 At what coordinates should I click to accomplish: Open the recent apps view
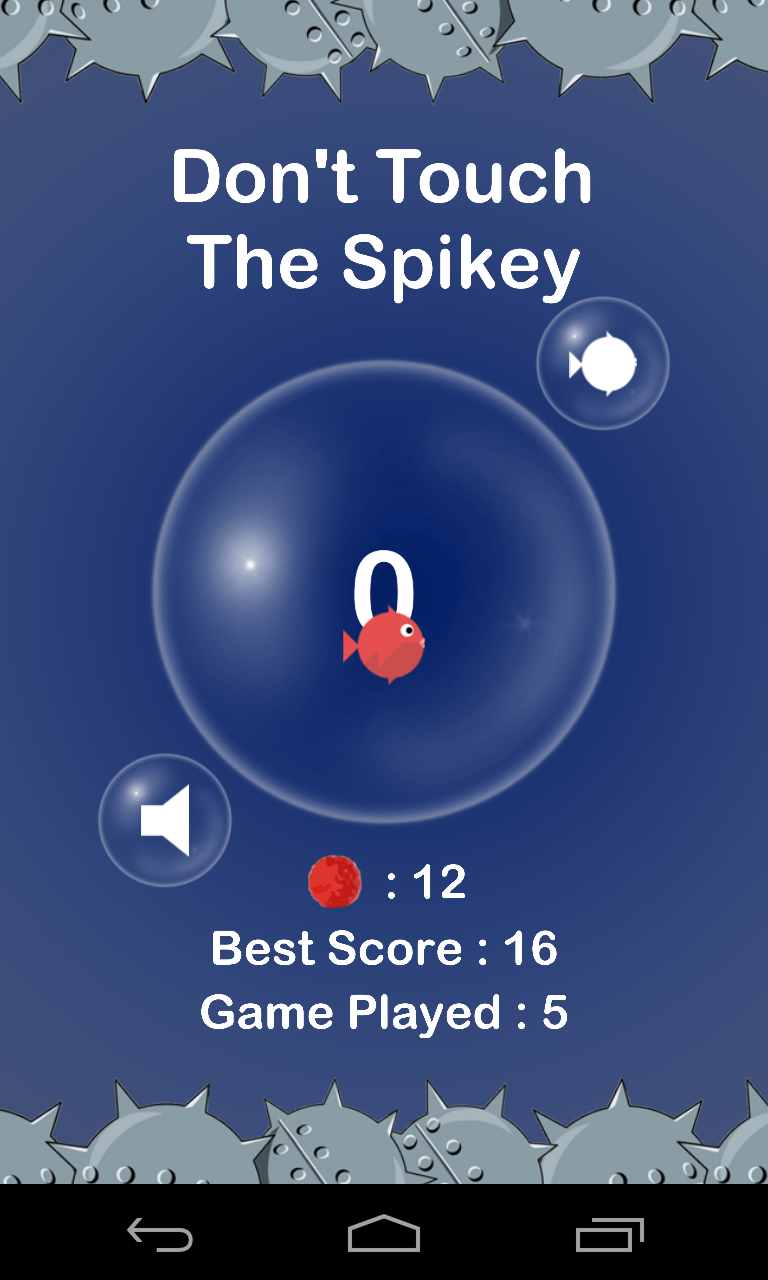(610, 1235)
